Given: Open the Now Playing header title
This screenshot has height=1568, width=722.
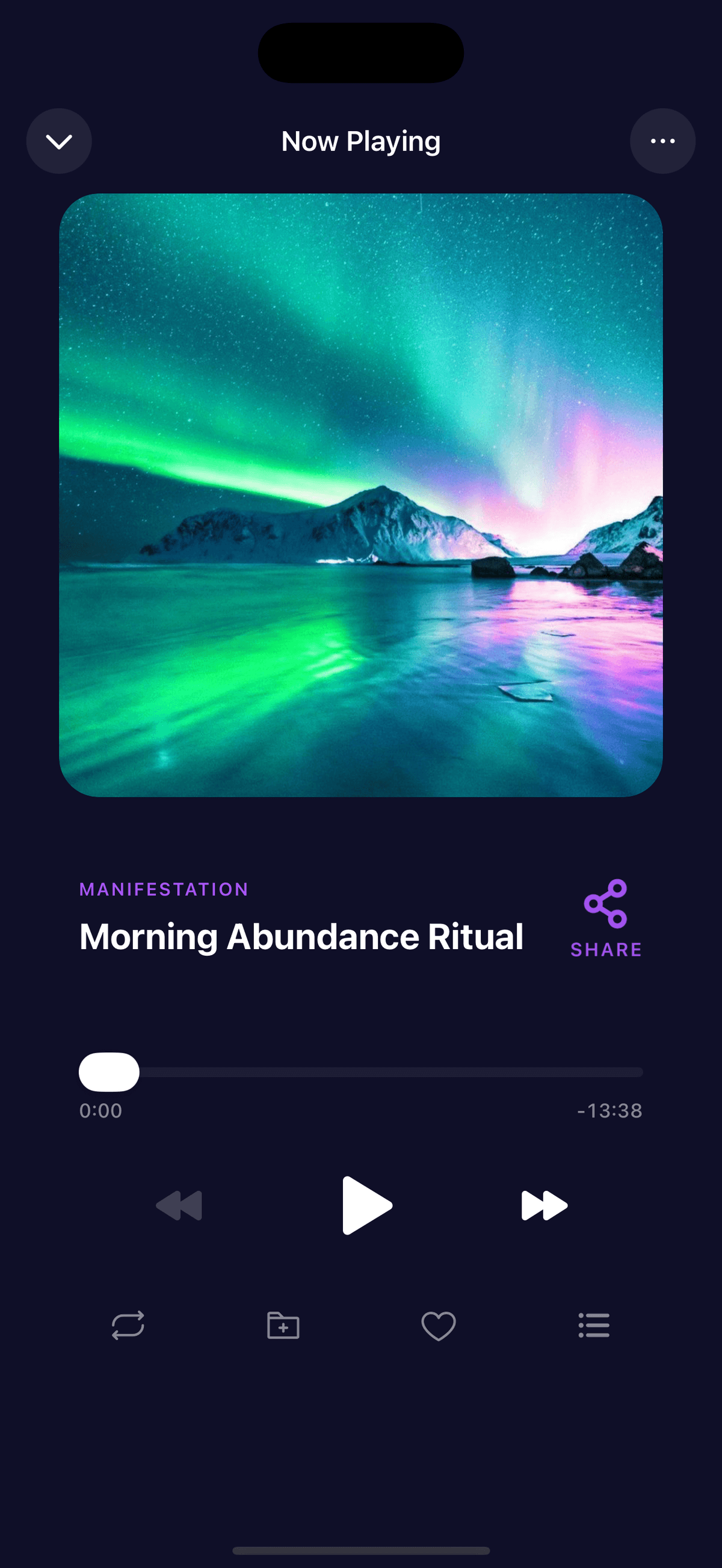Looking at the screenshot, I should coord(361,140).
